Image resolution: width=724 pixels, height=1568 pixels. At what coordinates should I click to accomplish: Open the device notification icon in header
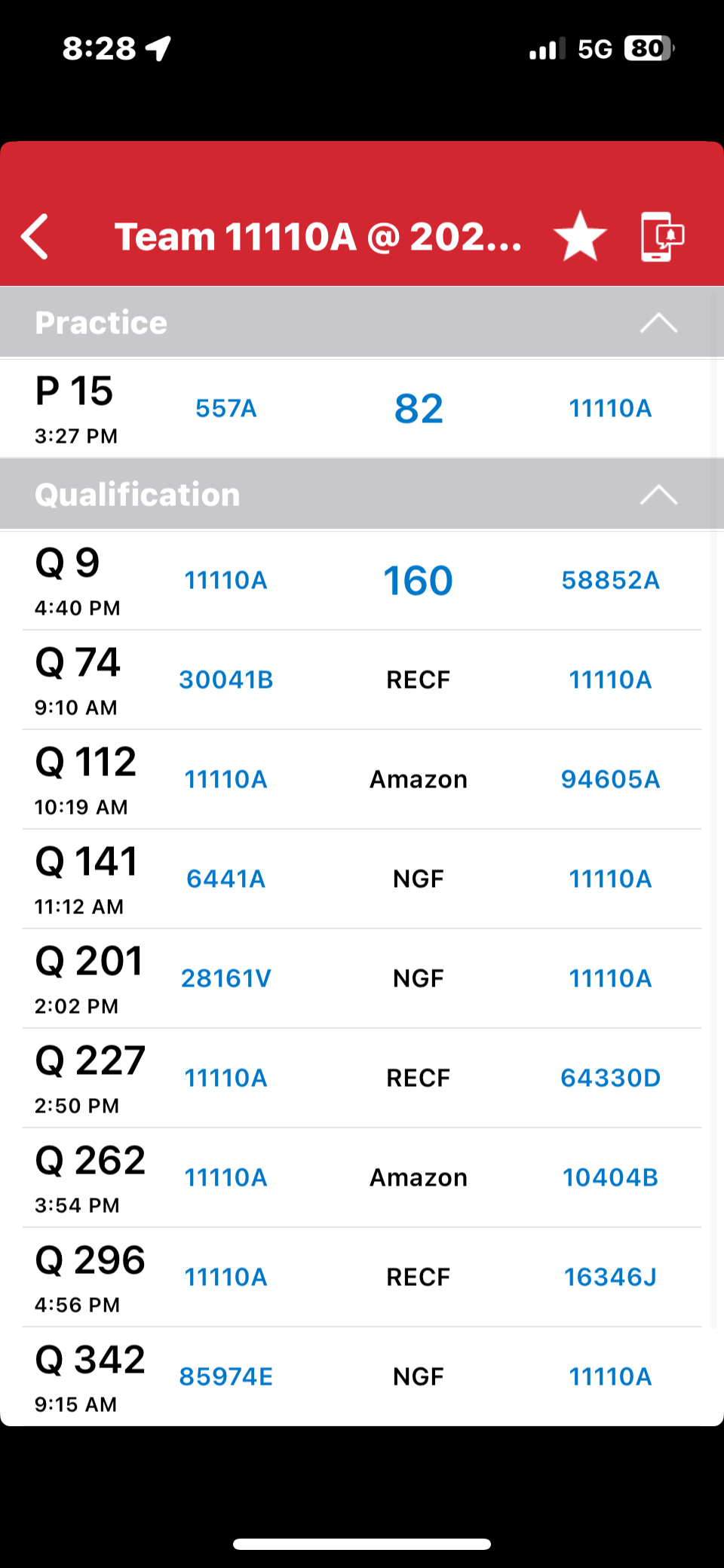point(661,237)
